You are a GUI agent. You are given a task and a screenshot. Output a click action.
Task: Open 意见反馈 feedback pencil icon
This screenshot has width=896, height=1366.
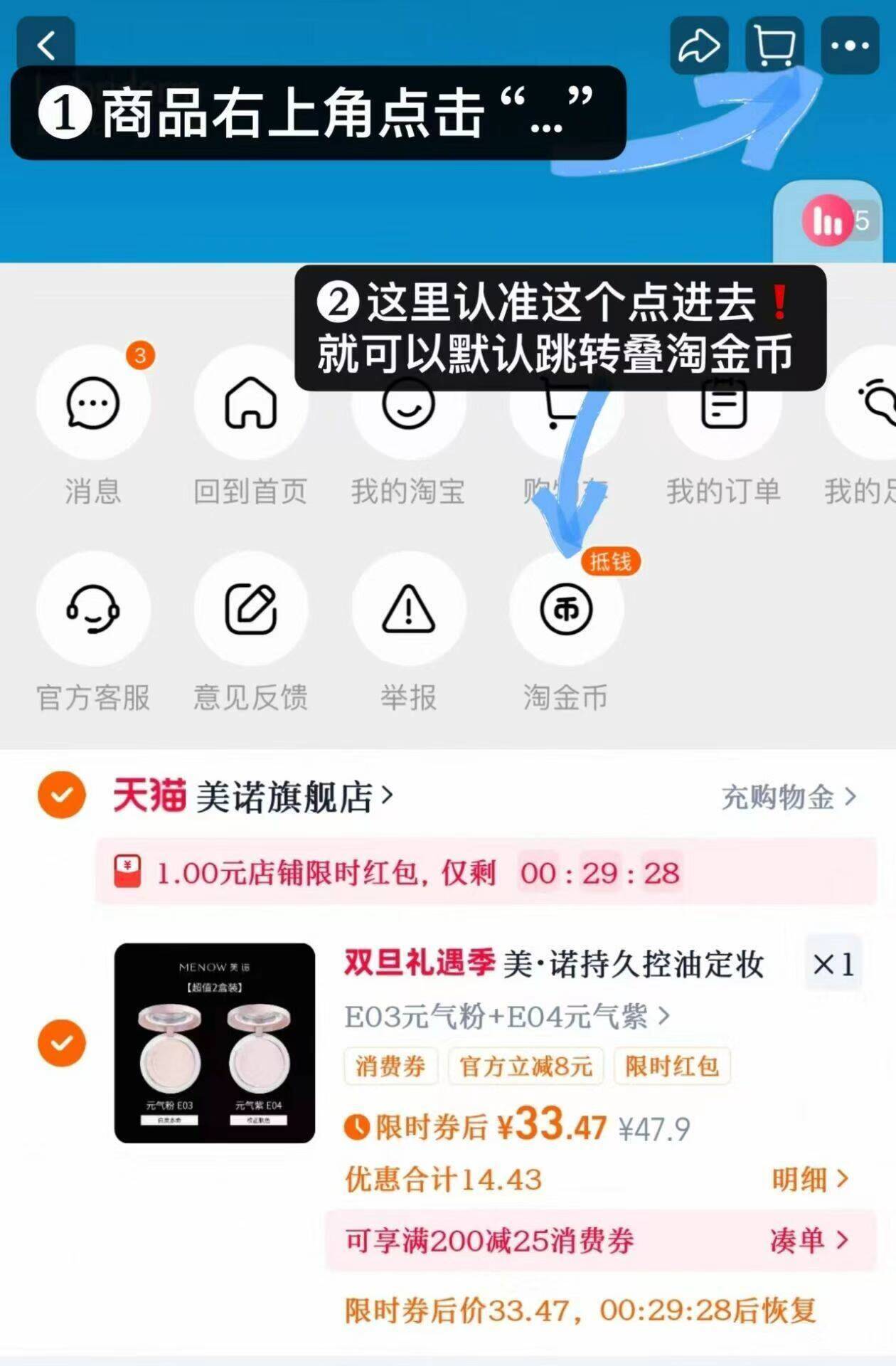249,610
